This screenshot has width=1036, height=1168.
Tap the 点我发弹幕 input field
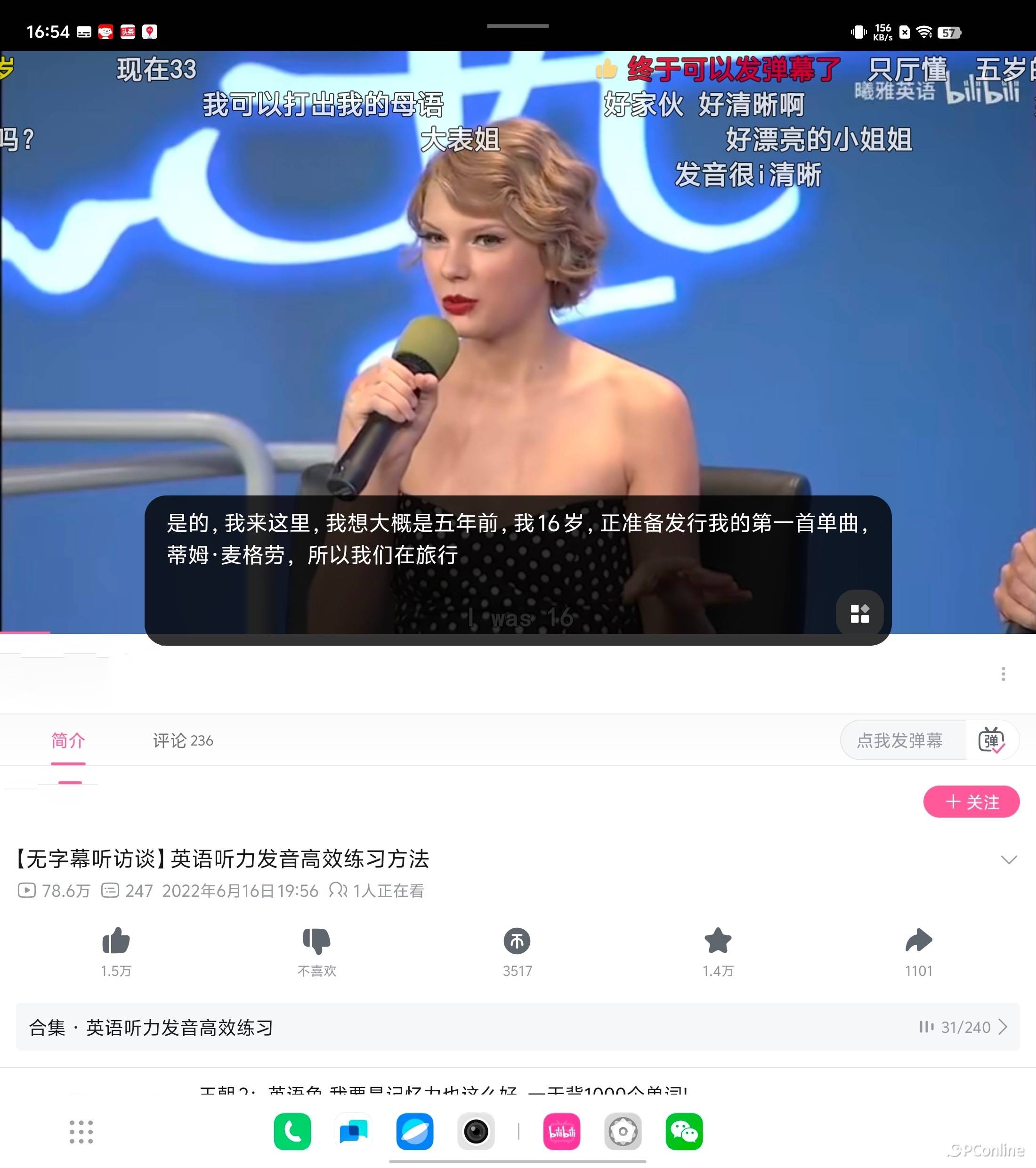[x=899, y=740]
